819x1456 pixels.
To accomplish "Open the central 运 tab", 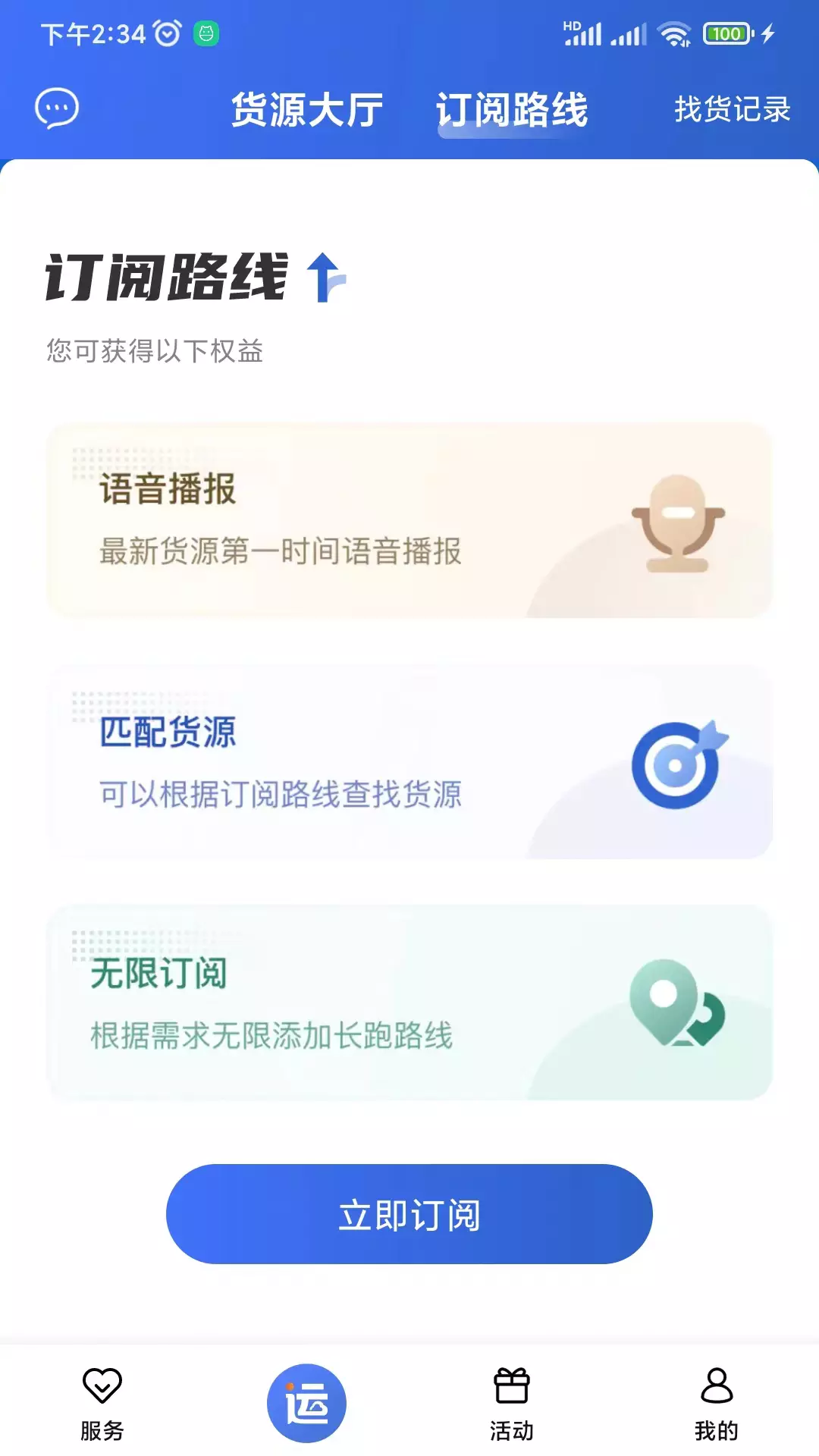I will tap(306, 1403).
